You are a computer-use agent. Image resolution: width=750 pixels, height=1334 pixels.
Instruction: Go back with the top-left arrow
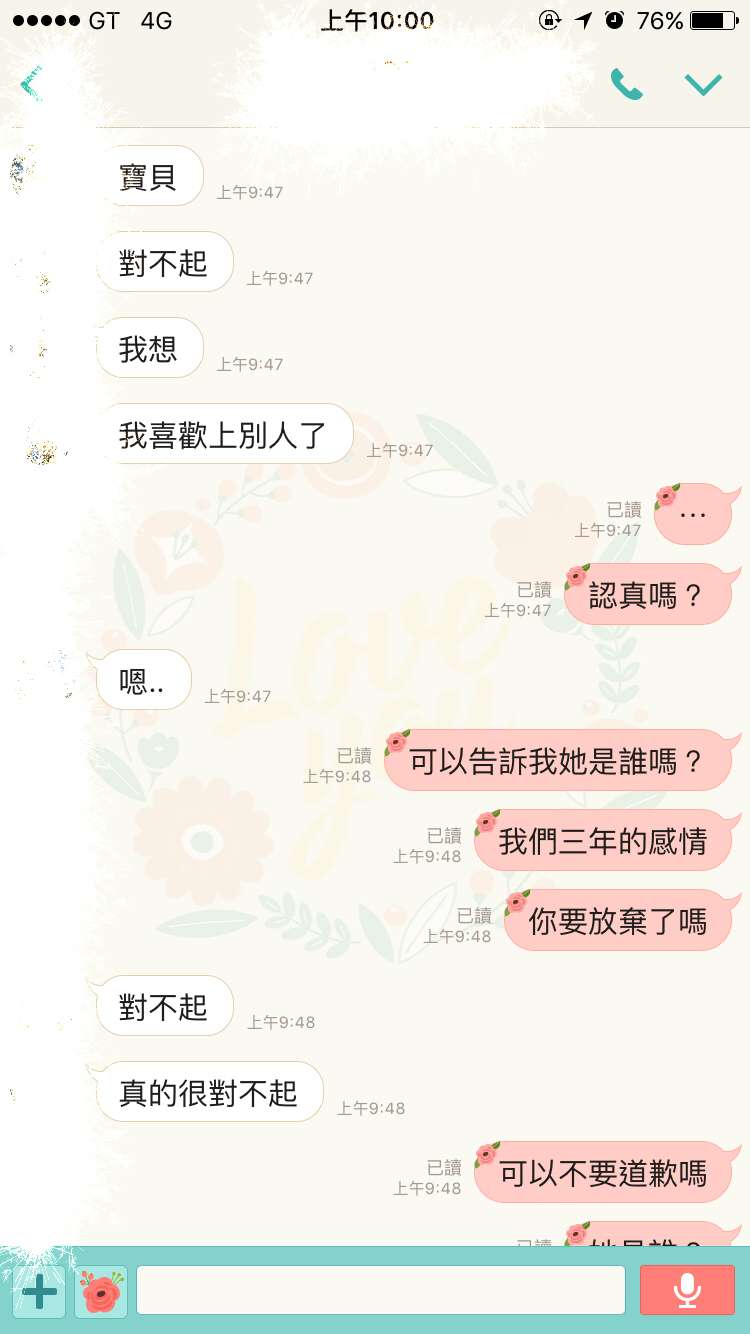[x=32, y=84]
